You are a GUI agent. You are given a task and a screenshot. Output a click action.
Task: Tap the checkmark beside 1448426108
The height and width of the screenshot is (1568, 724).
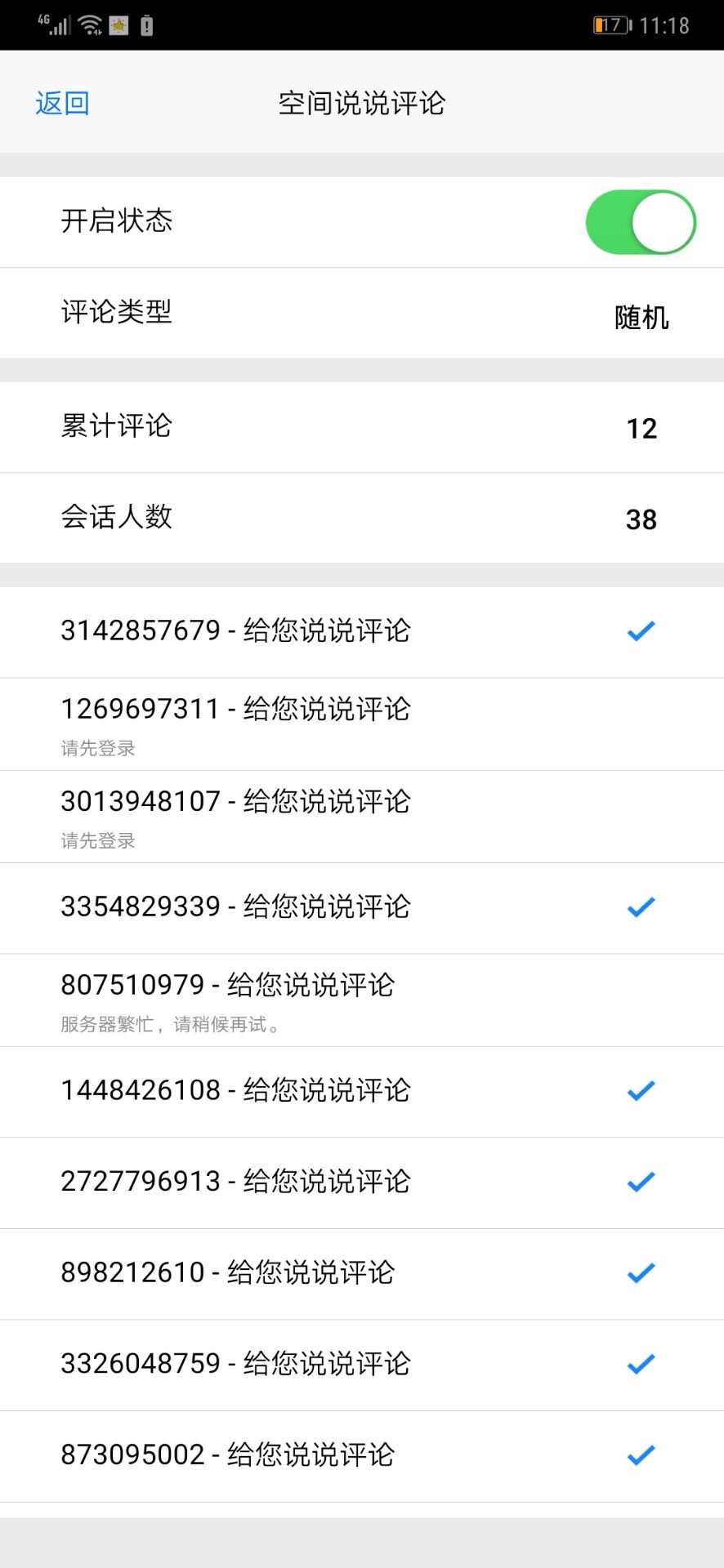[641, 1090]
